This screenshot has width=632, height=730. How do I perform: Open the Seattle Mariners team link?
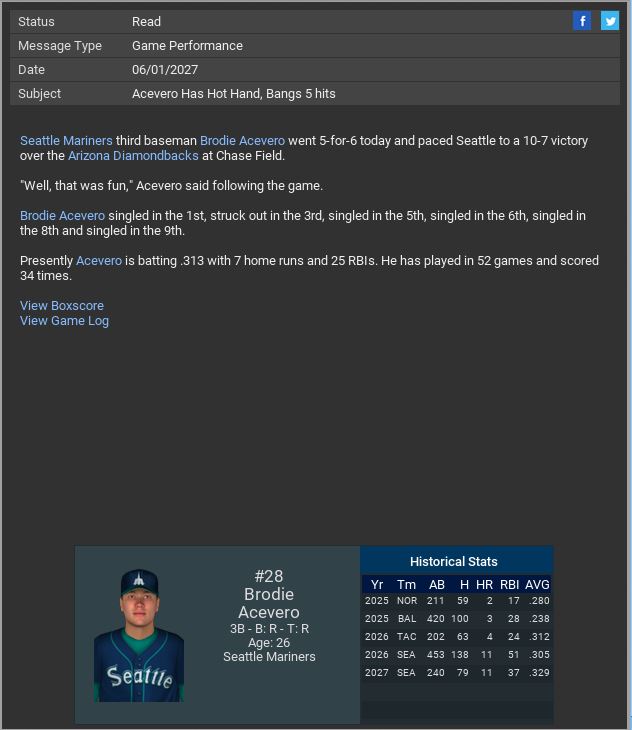coord(66,141)
